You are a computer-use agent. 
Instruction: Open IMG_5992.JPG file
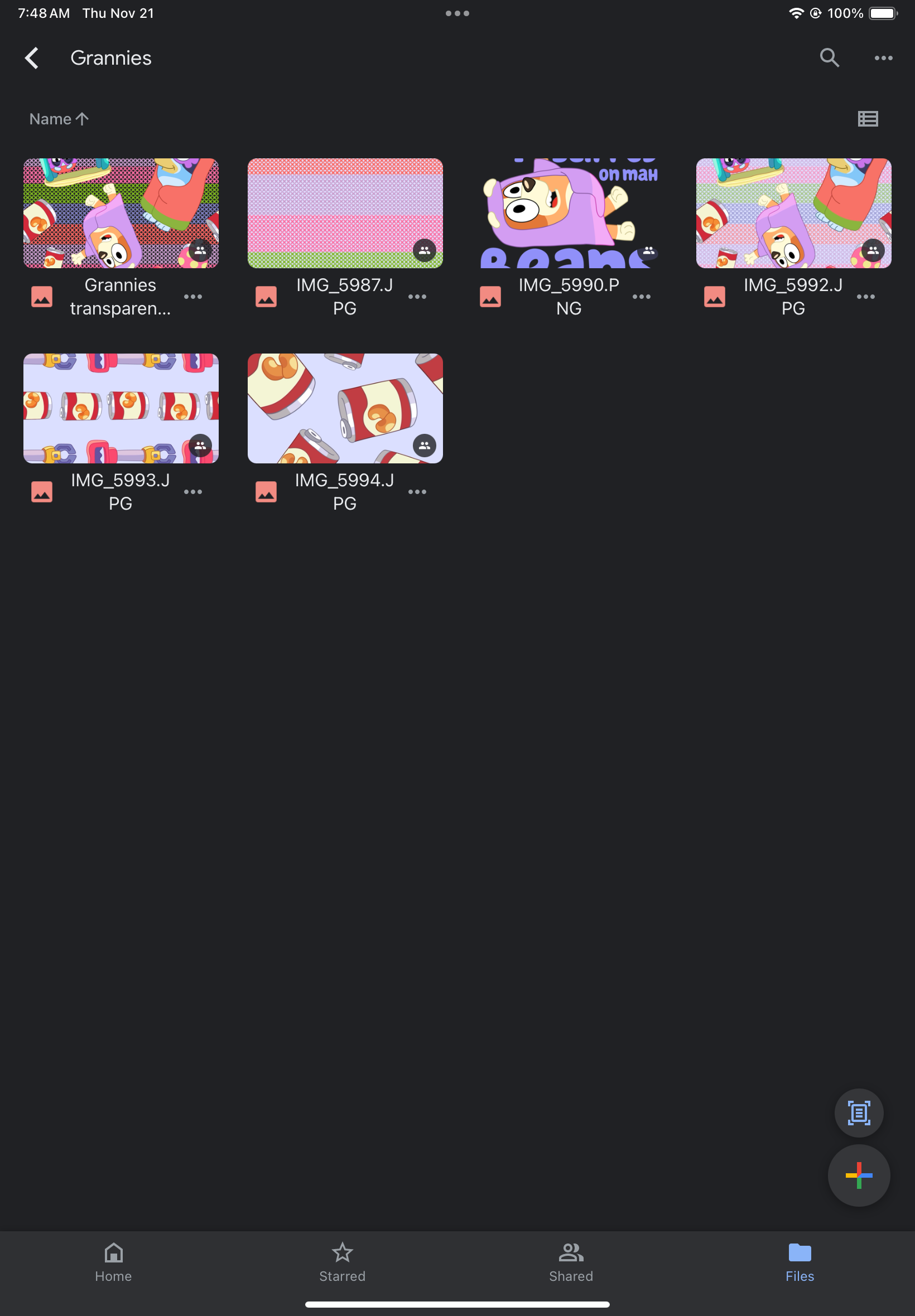click(x=793, y=213)
